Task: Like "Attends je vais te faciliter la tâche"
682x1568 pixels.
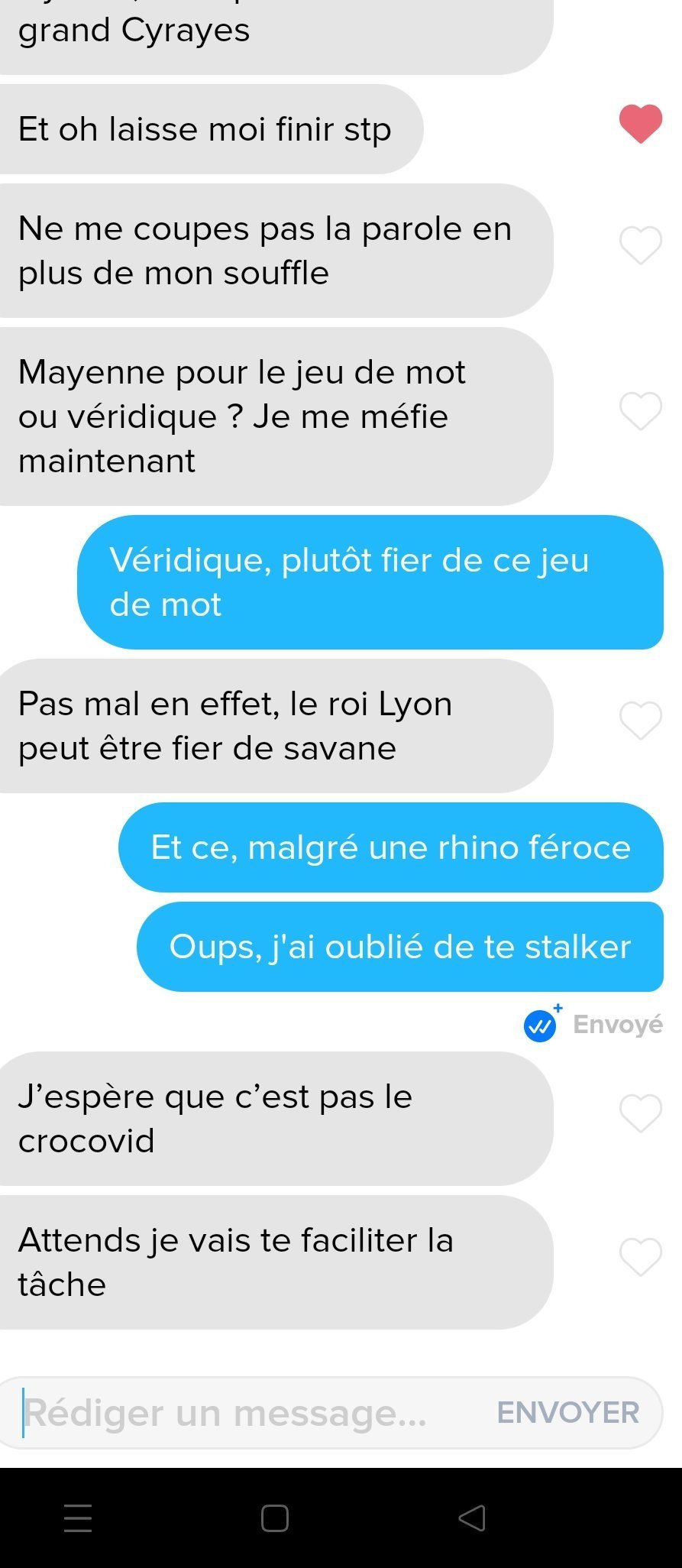Action: point(640,1256)
